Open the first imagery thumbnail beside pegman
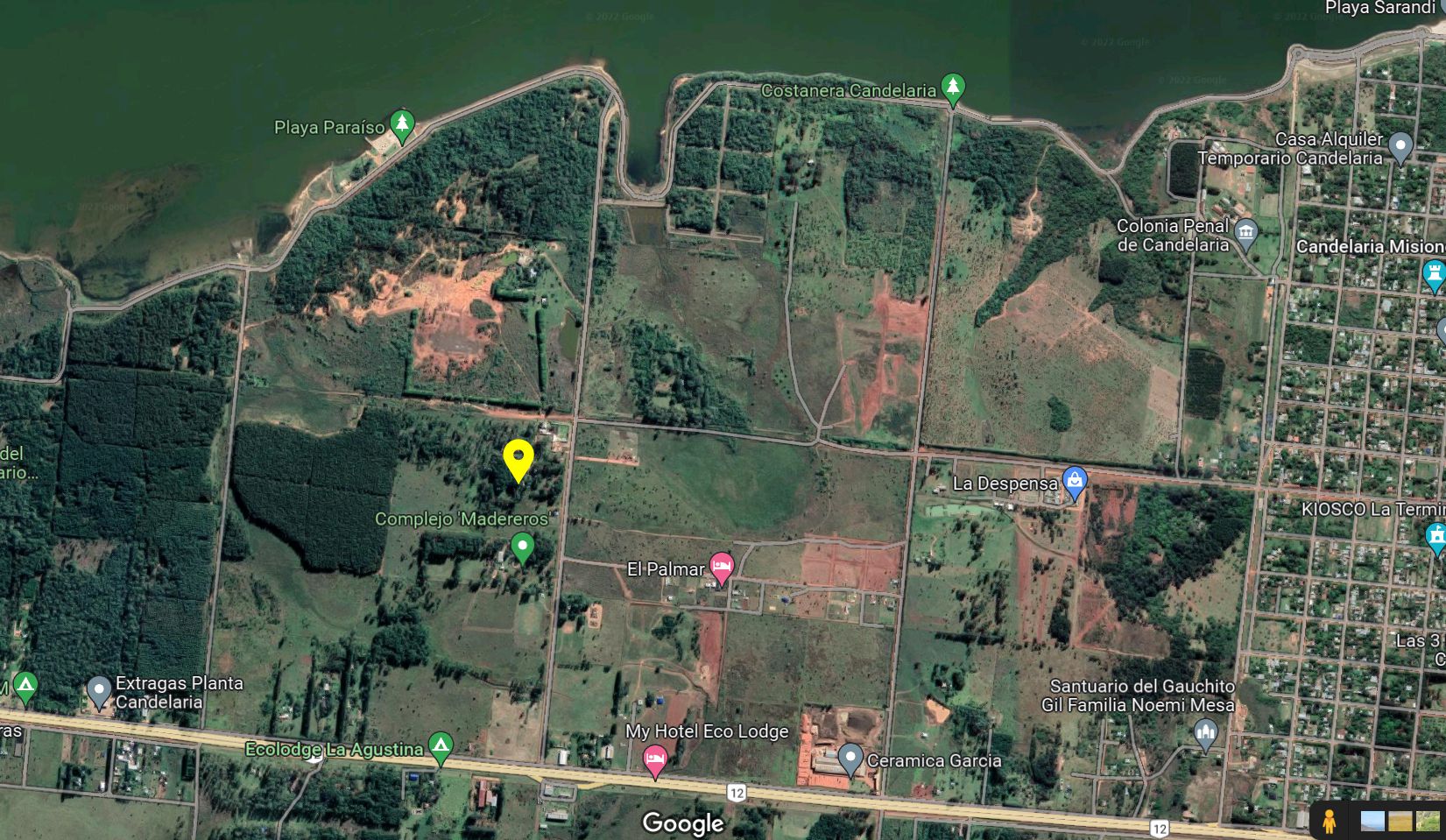Image resolution: width=1446 pixels, height=840 pixels. pos(1372,822)
